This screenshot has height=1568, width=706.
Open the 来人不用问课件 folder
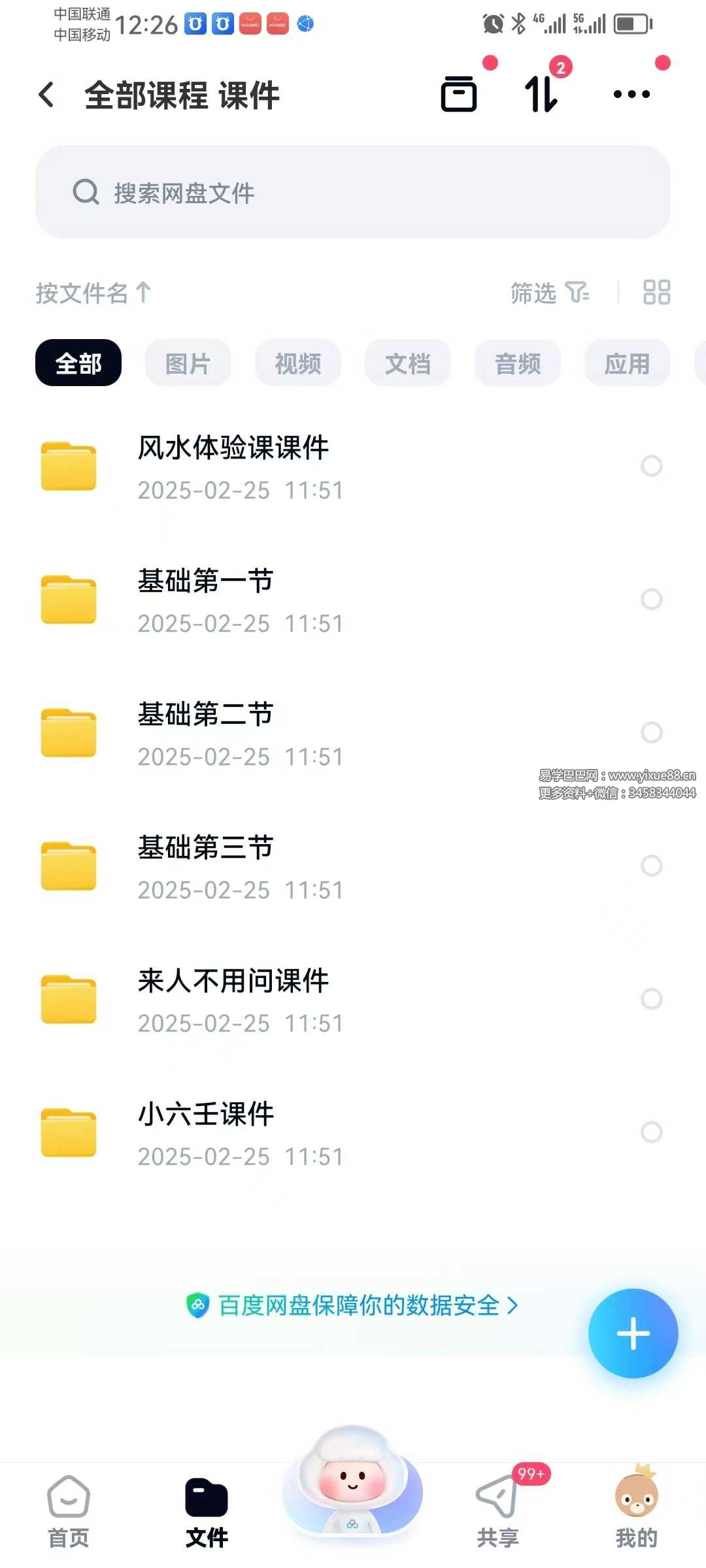point(233,1000)
